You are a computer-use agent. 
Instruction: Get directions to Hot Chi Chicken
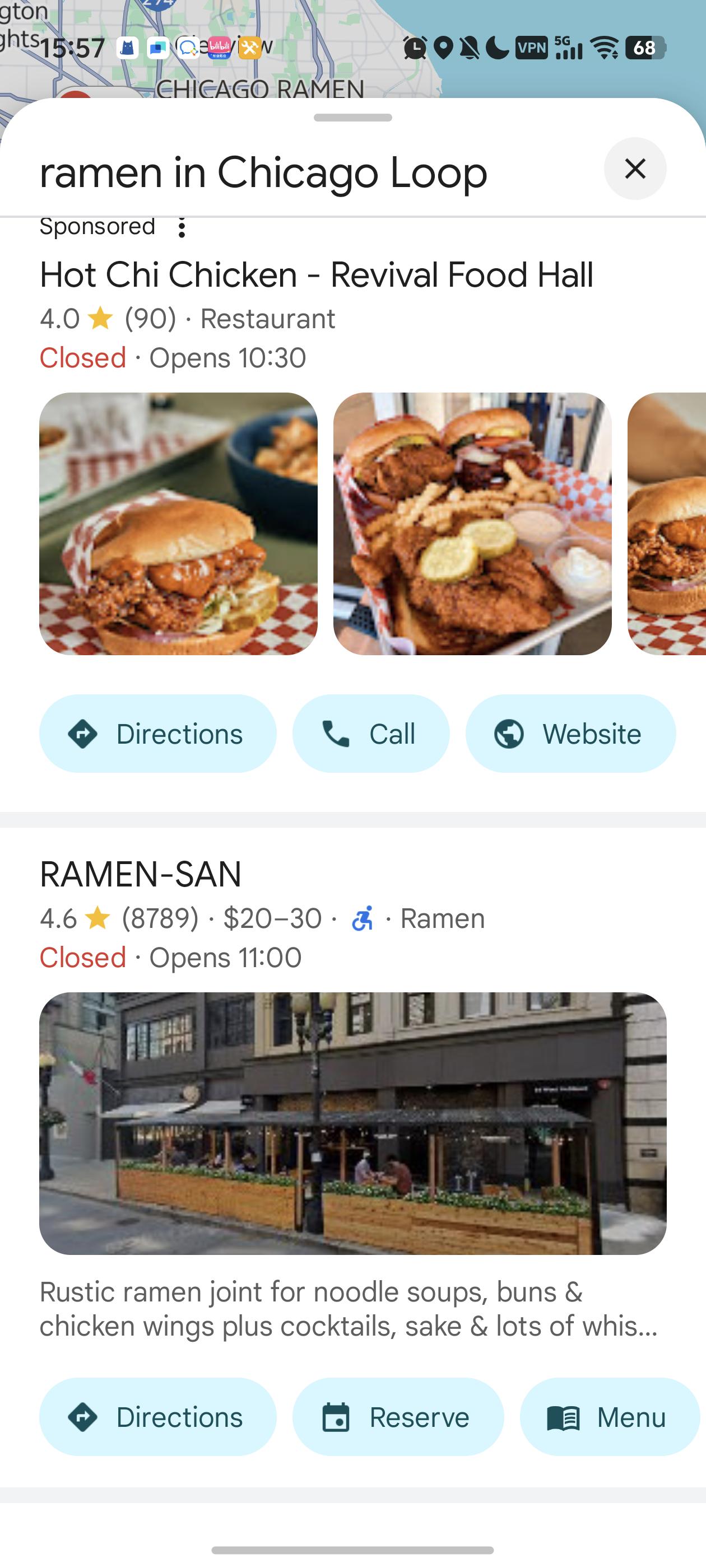(158, 734)
